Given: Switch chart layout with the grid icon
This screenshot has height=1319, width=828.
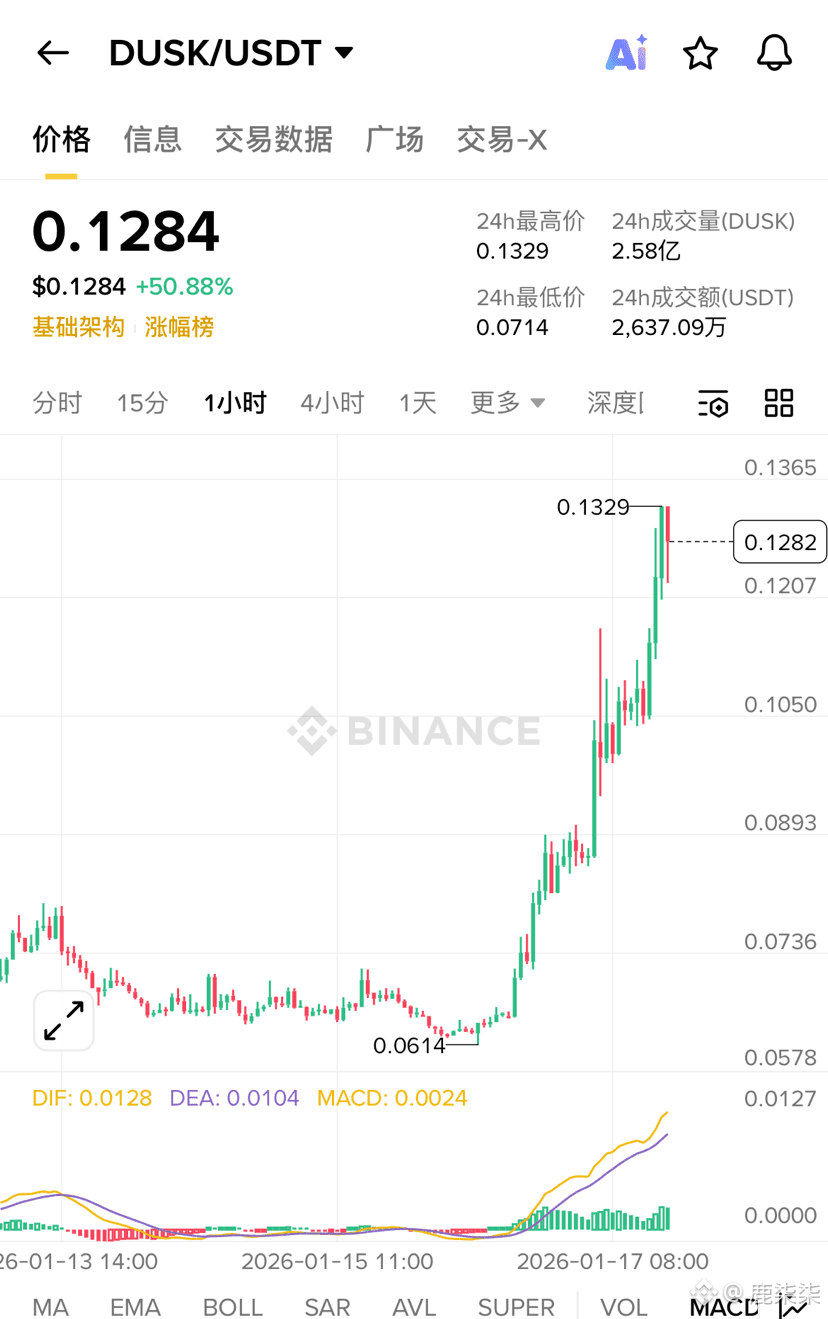Looking at the screenshot, I should 778,402.
